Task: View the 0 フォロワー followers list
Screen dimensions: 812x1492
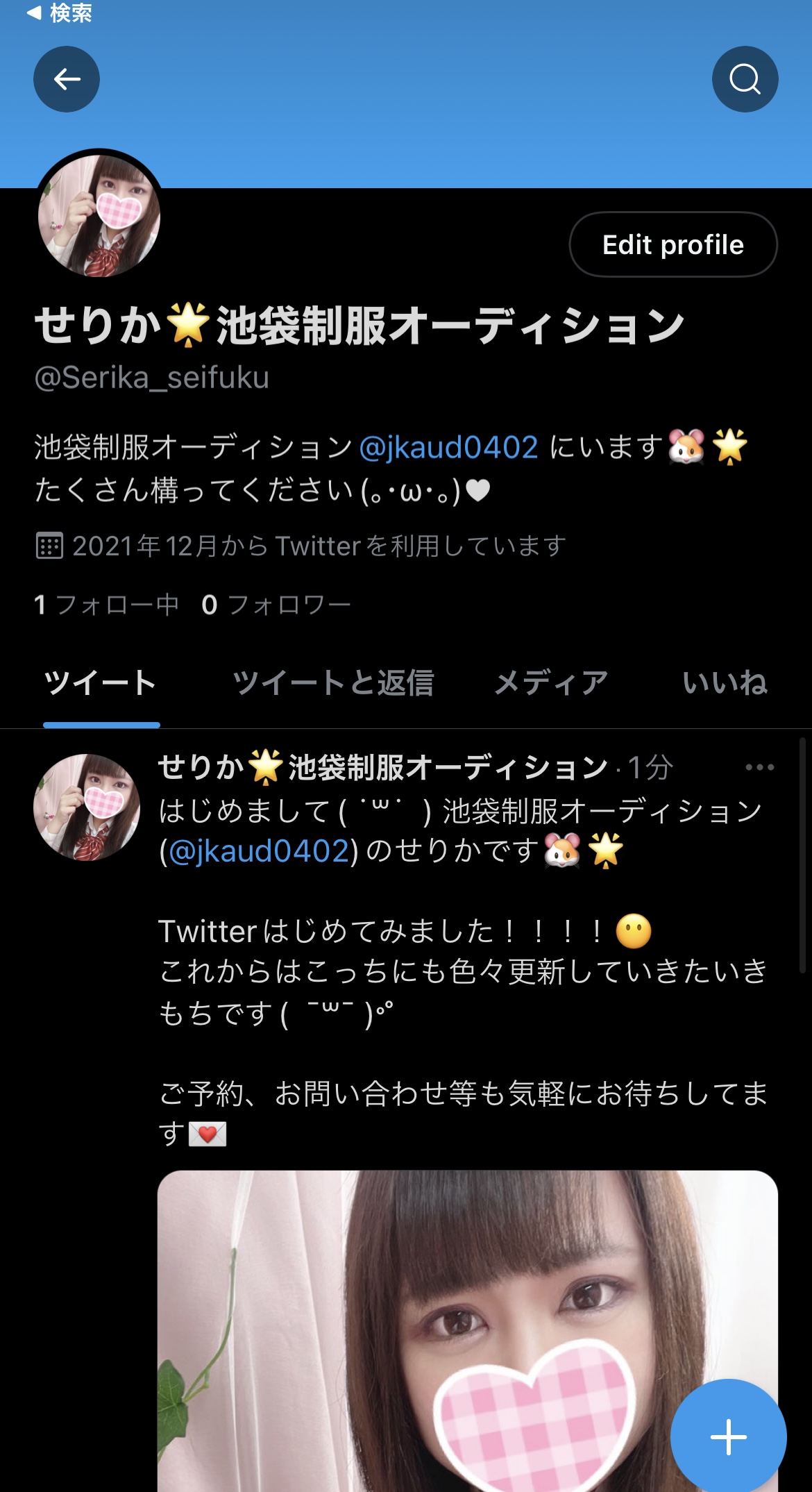Action: 276,605
